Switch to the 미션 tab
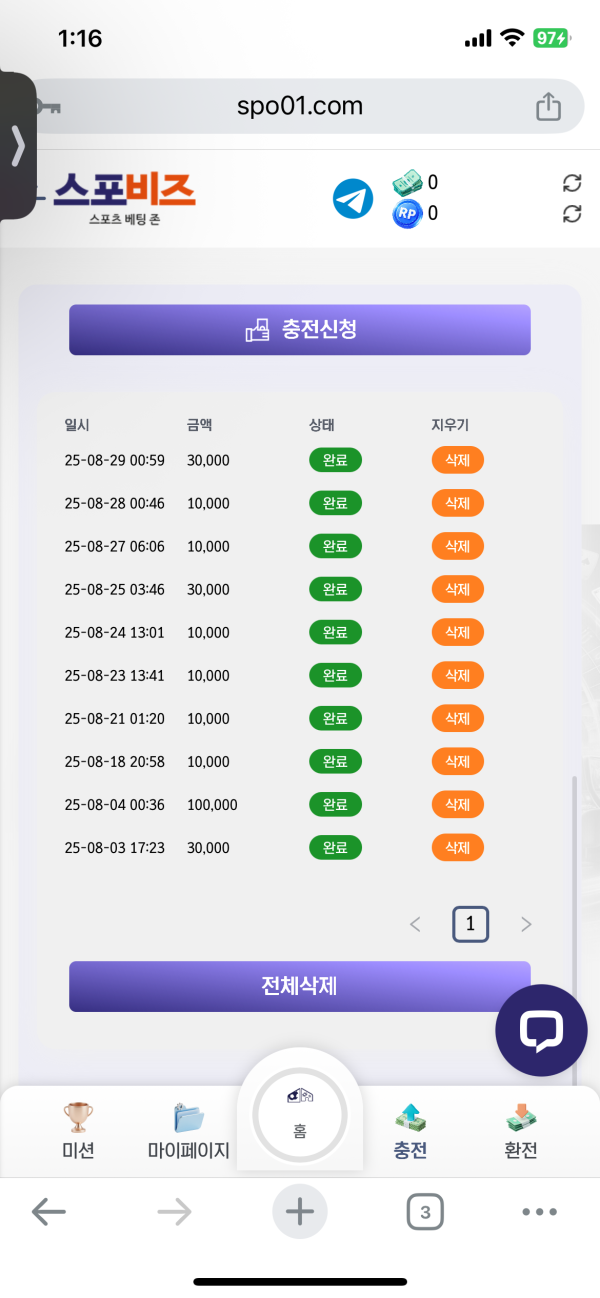 coord(78,1132)
